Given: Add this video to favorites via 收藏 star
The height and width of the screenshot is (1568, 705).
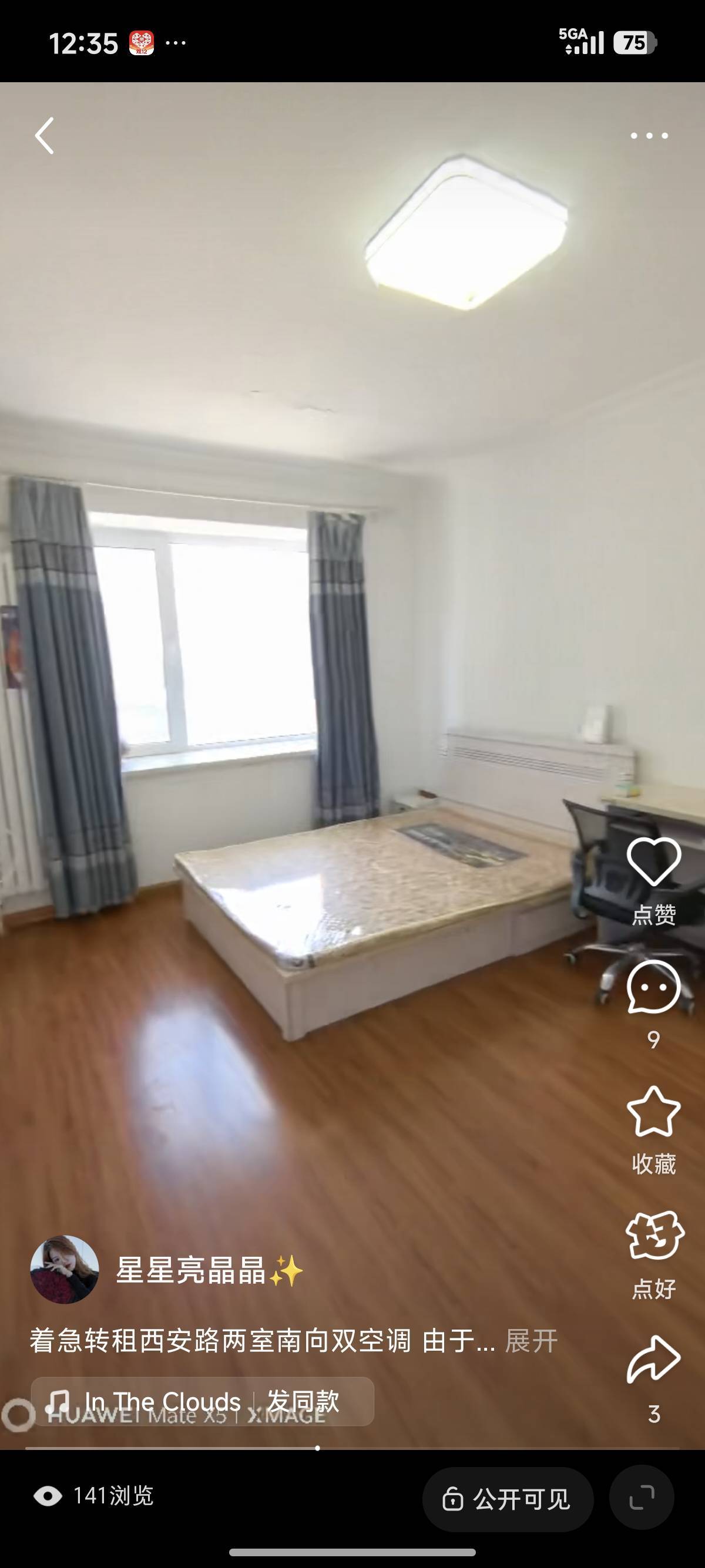Looking at the screenshot, I should pyautogui.click(x=653, y=1113).
